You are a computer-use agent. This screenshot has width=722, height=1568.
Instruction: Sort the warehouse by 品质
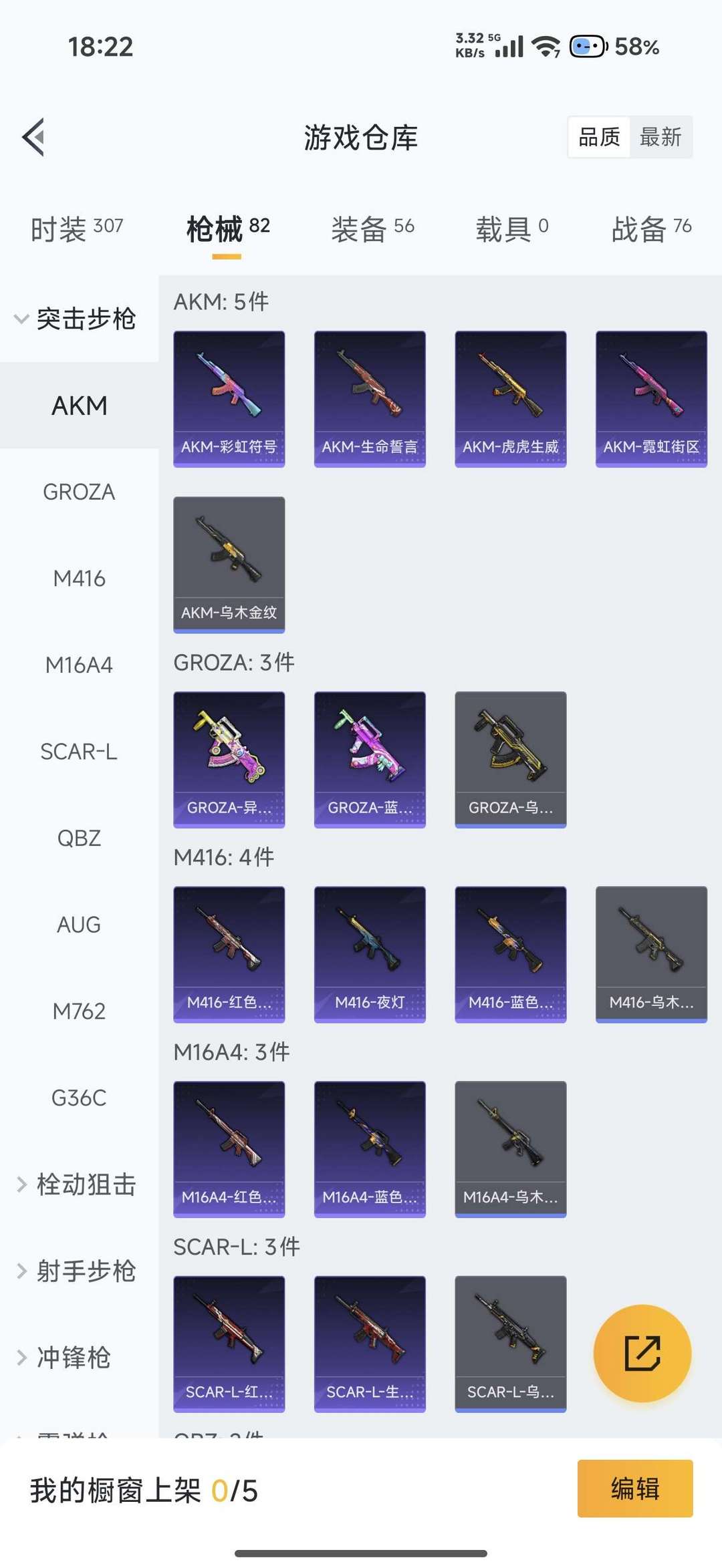(x=599, y=137)
